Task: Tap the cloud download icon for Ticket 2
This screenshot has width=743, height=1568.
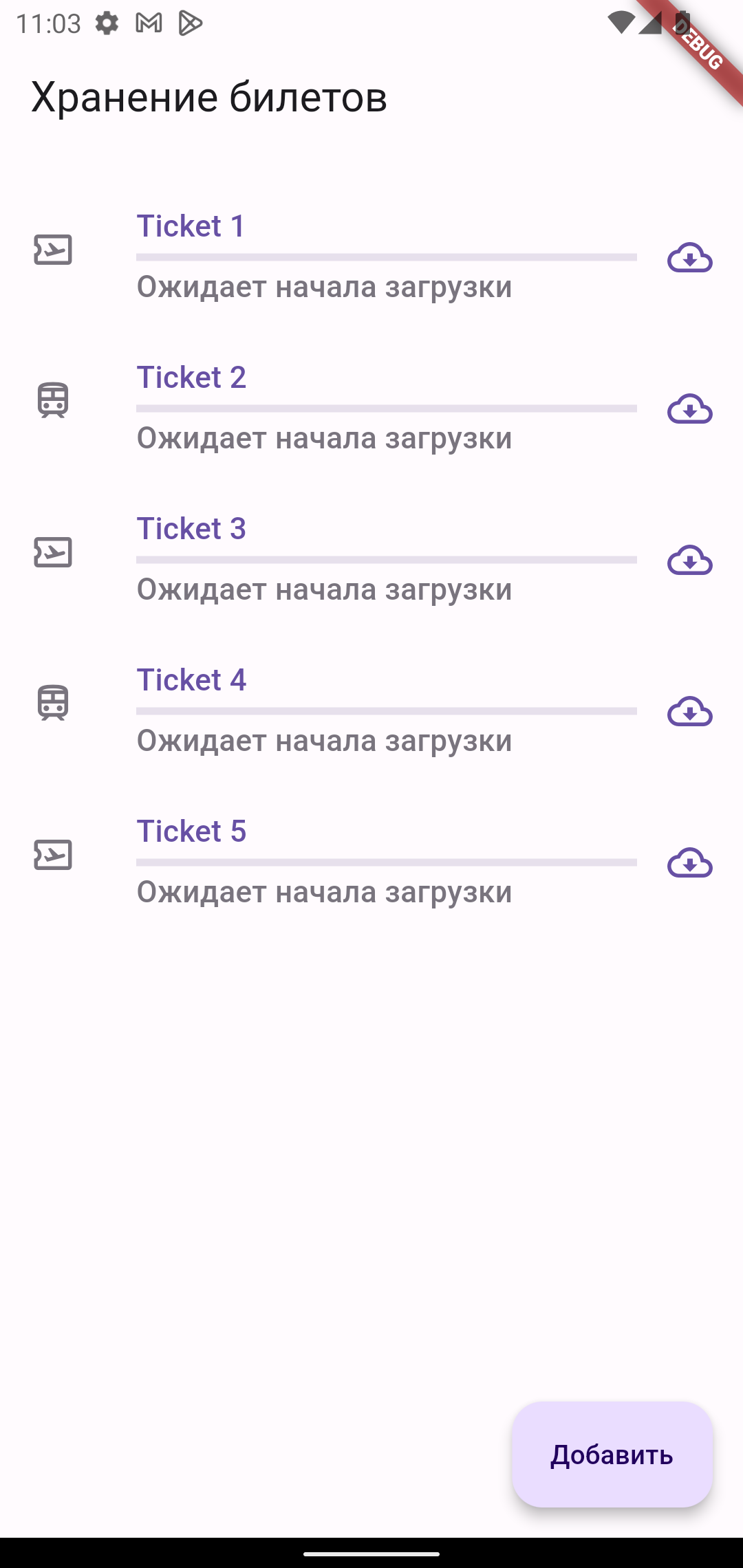Action: pyautogui.click(x=689, y=409)
